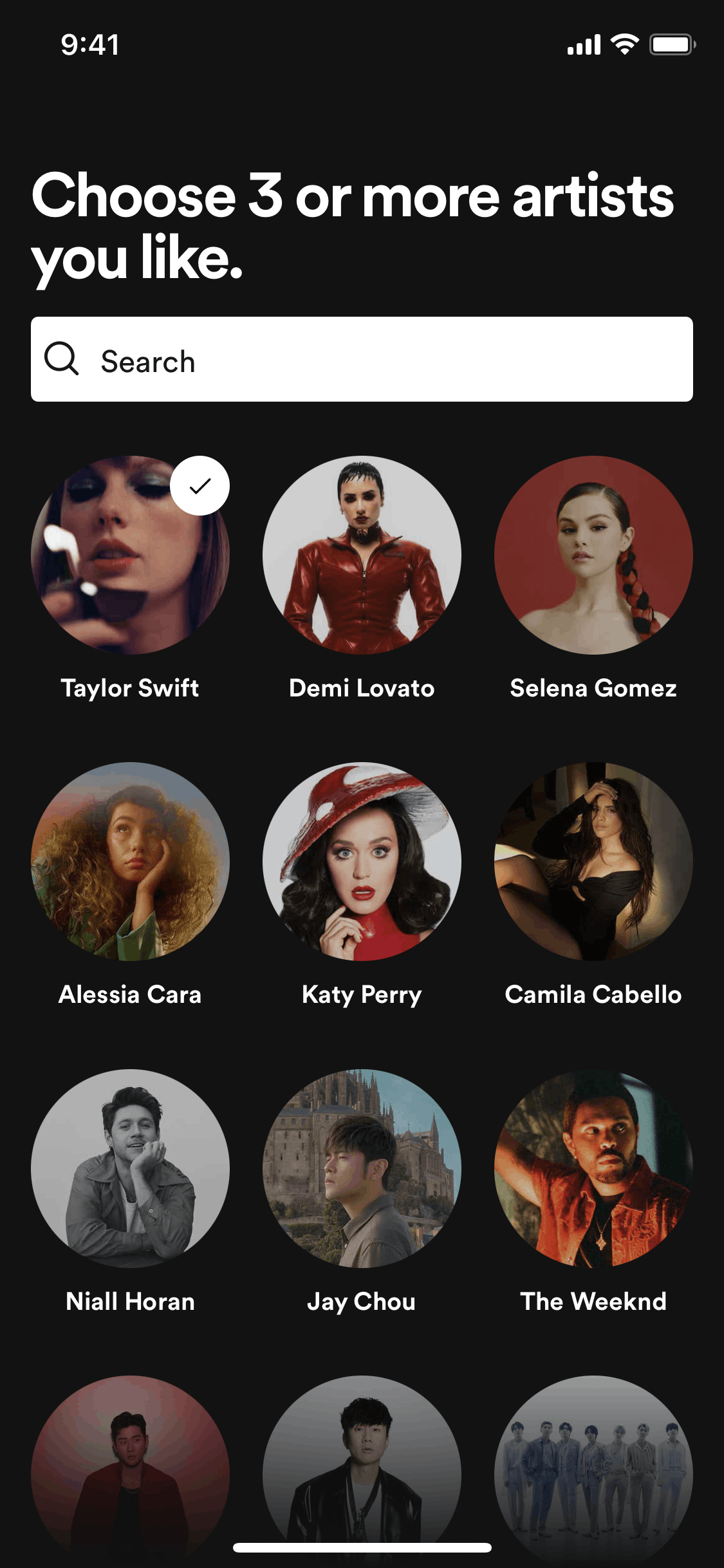This screenshot has height=1568, width=724.
Task: Pick The Weeknd artist tile
Action: 593,1168
